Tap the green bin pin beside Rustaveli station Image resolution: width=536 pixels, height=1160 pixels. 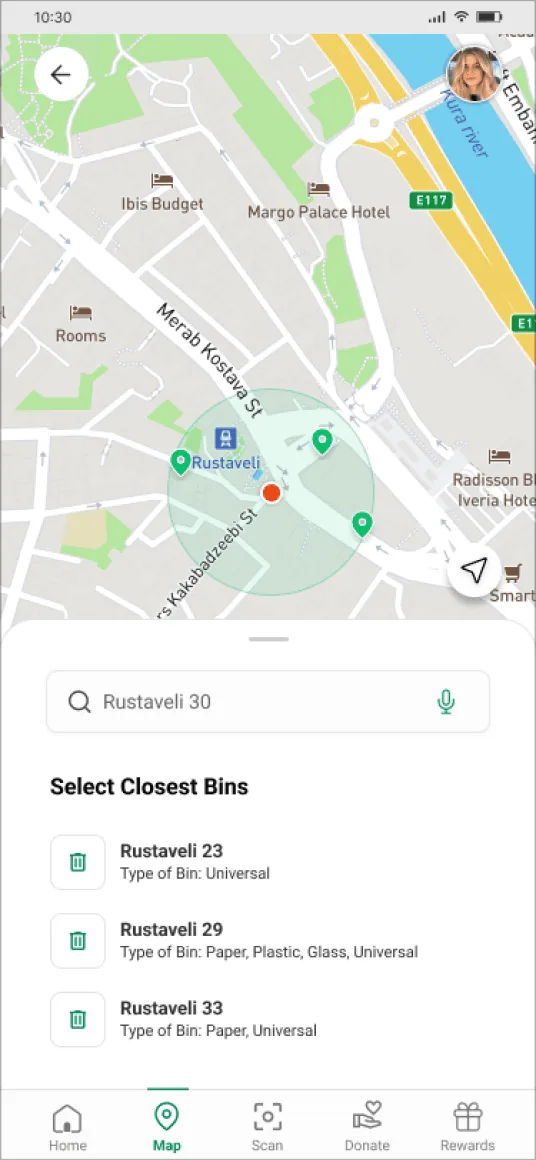pos(180,462)
